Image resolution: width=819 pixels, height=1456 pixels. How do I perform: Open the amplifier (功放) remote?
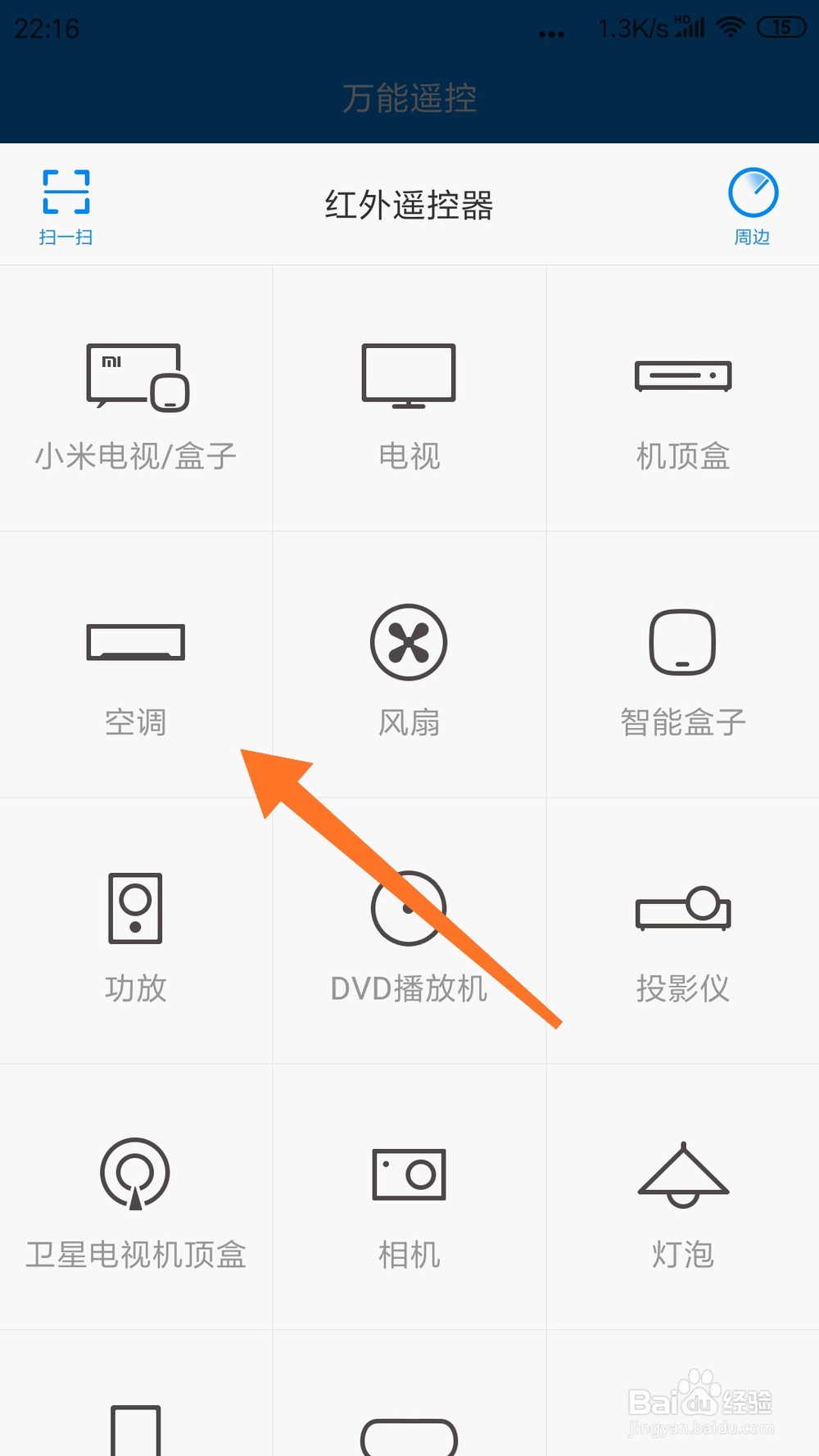[136, 934]
